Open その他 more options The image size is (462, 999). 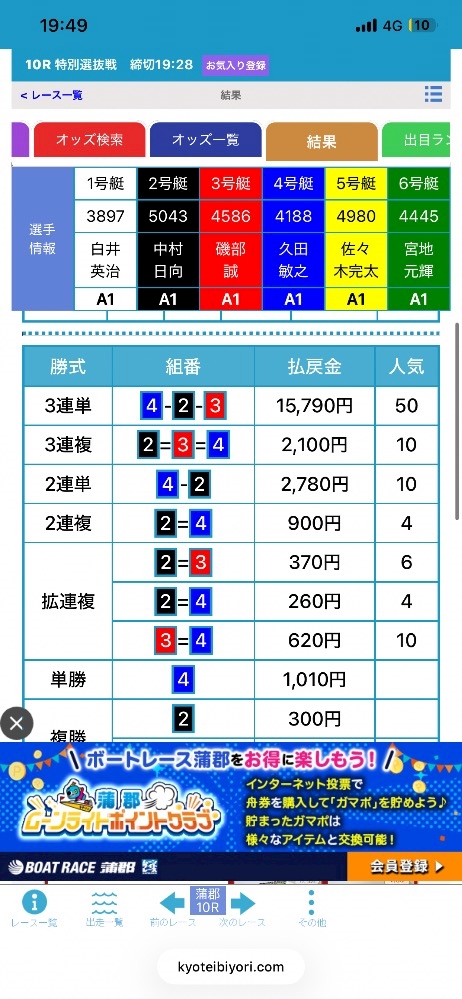click(312, 908)
